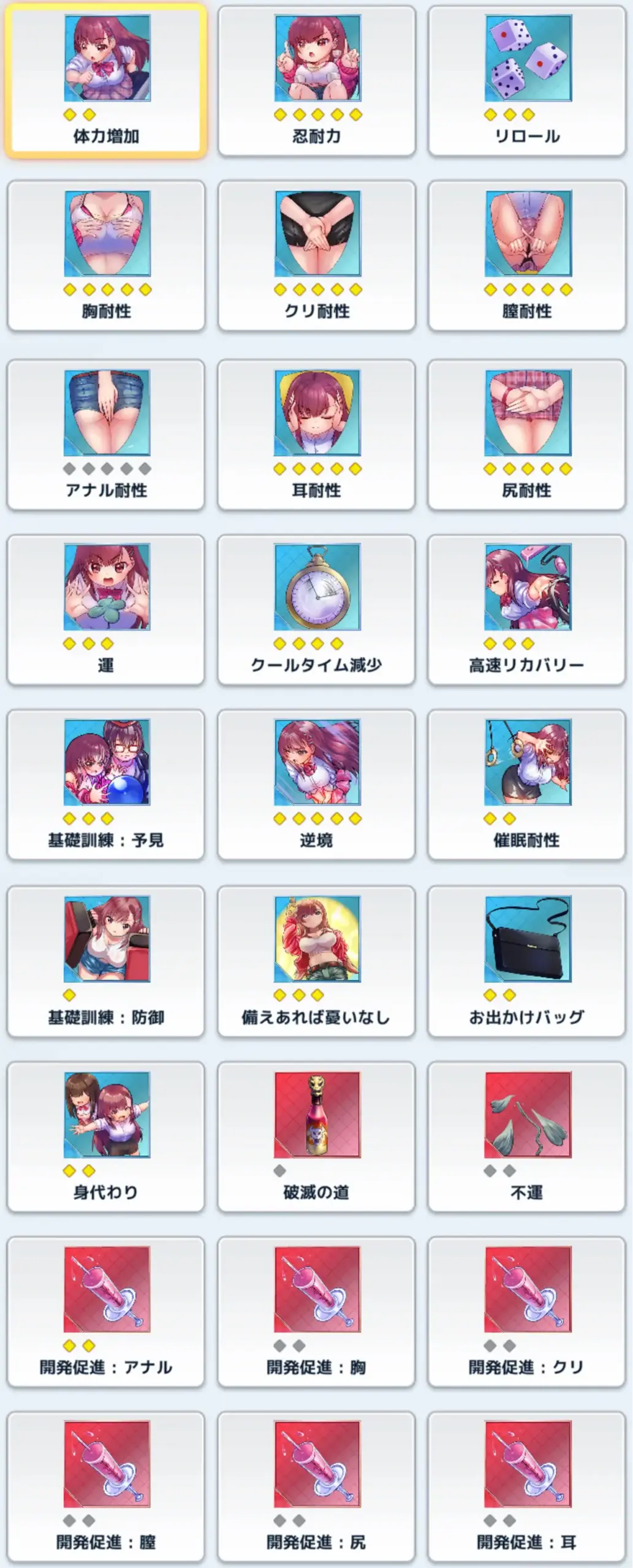Select the 基礎訓練：予見 card
The height and width of the screenshot is (1568, 633).
[x=106, y=785]
